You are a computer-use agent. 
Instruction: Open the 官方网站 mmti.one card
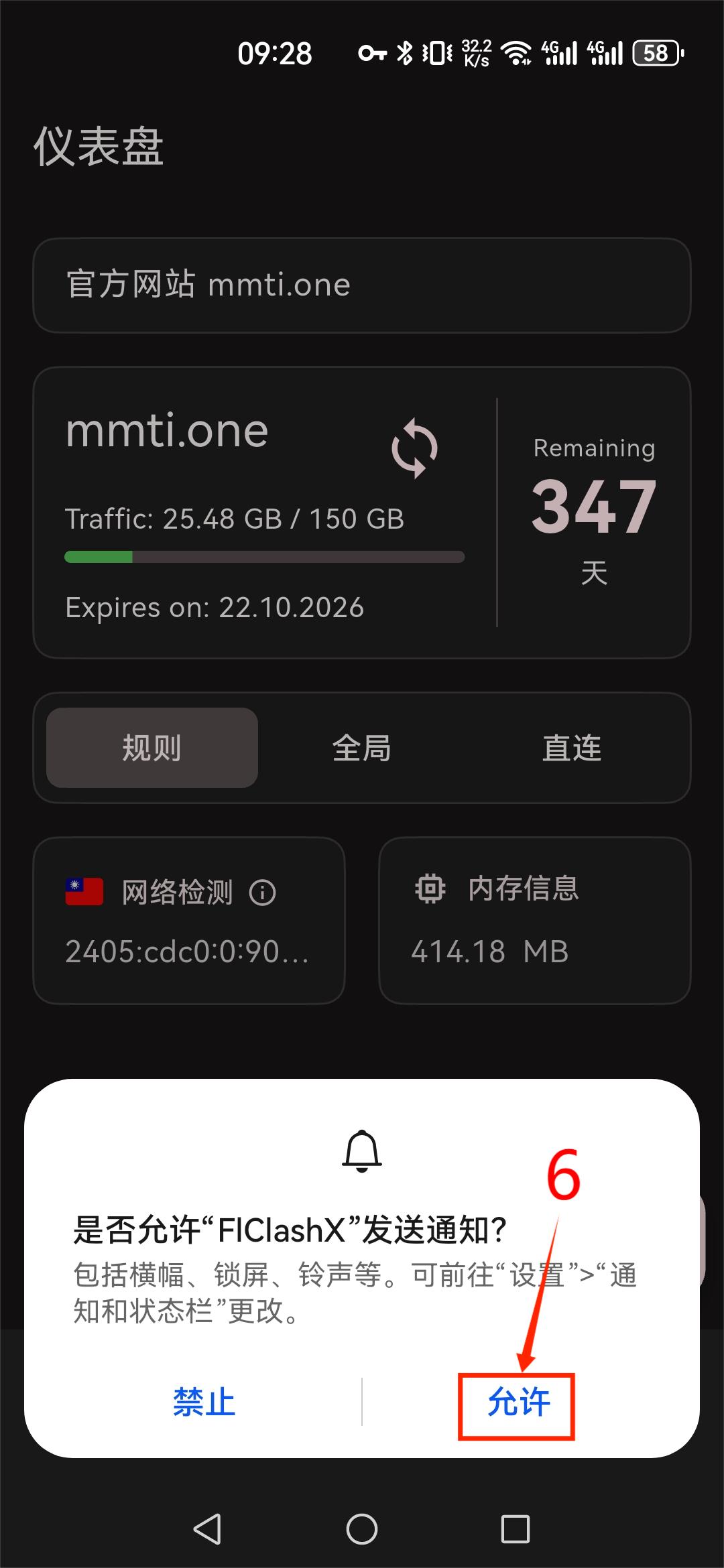[x=362, y=285]
